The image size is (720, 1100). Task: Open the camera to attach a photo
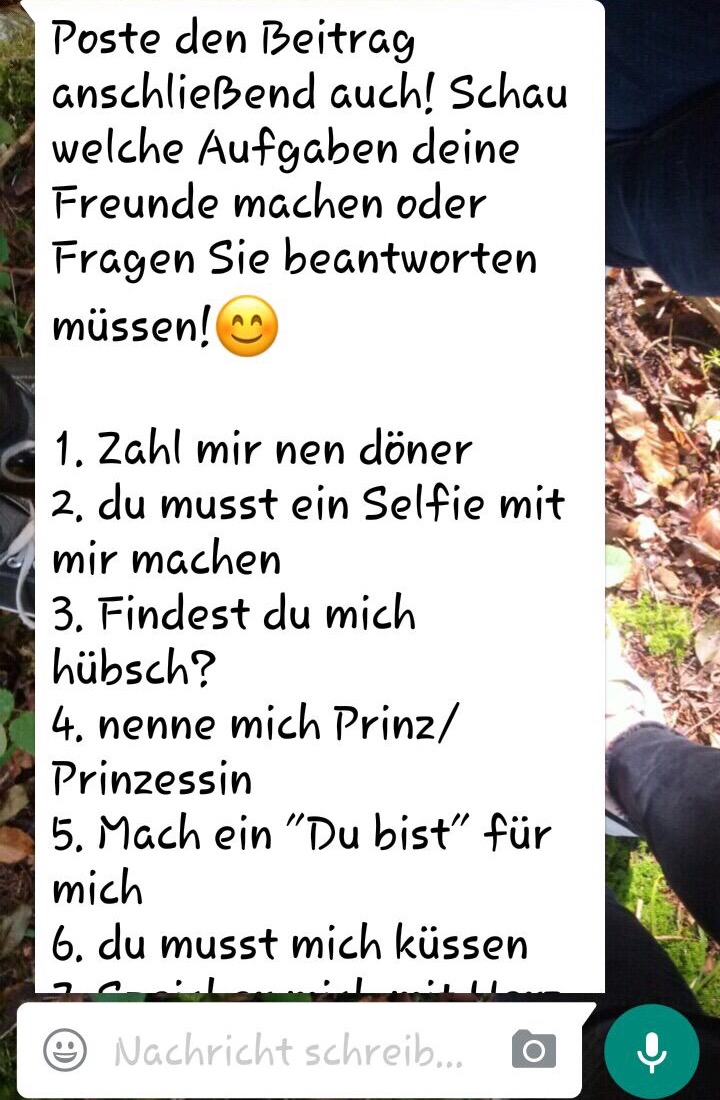pos(533,1051)
